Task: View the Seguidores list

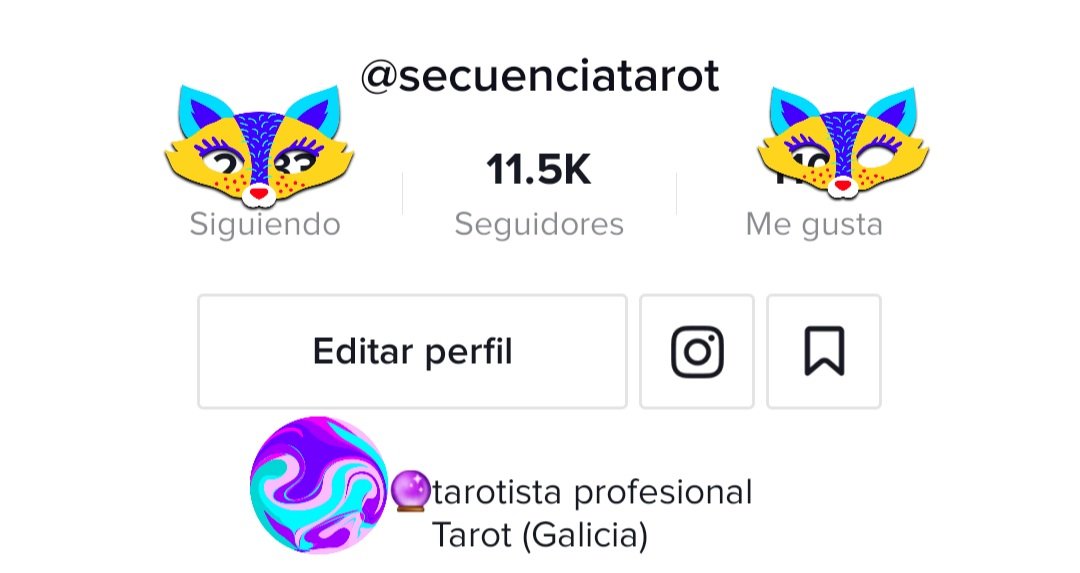Action: tap(539, 195)
